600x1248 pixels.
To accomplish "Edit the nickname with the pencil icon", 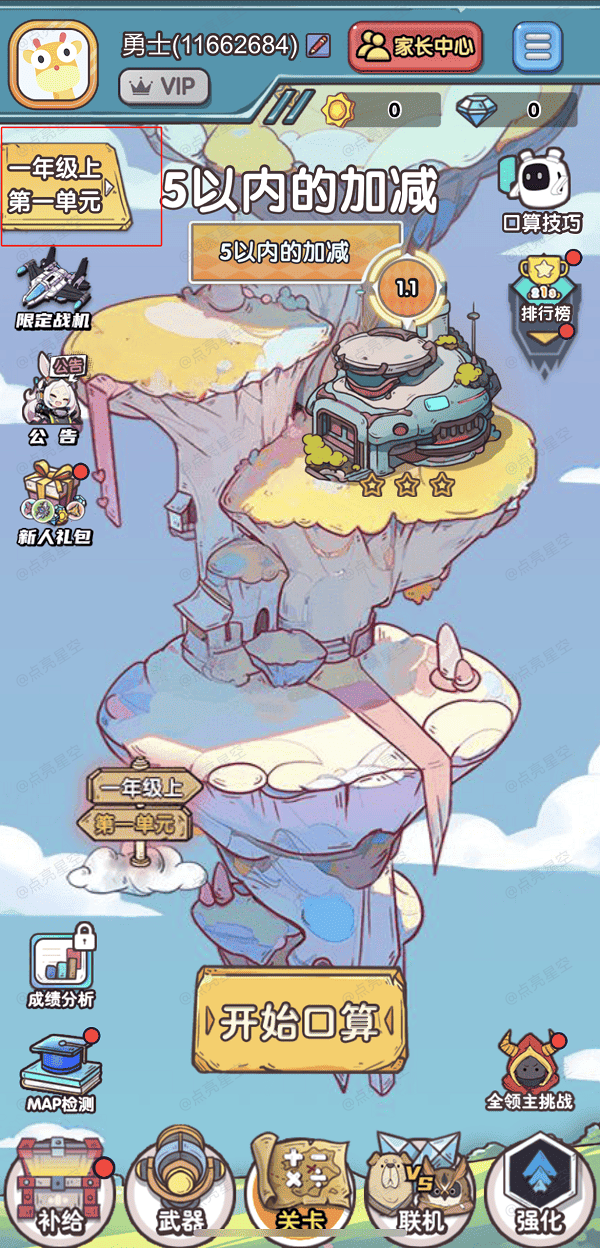I will tap(318, 45).
